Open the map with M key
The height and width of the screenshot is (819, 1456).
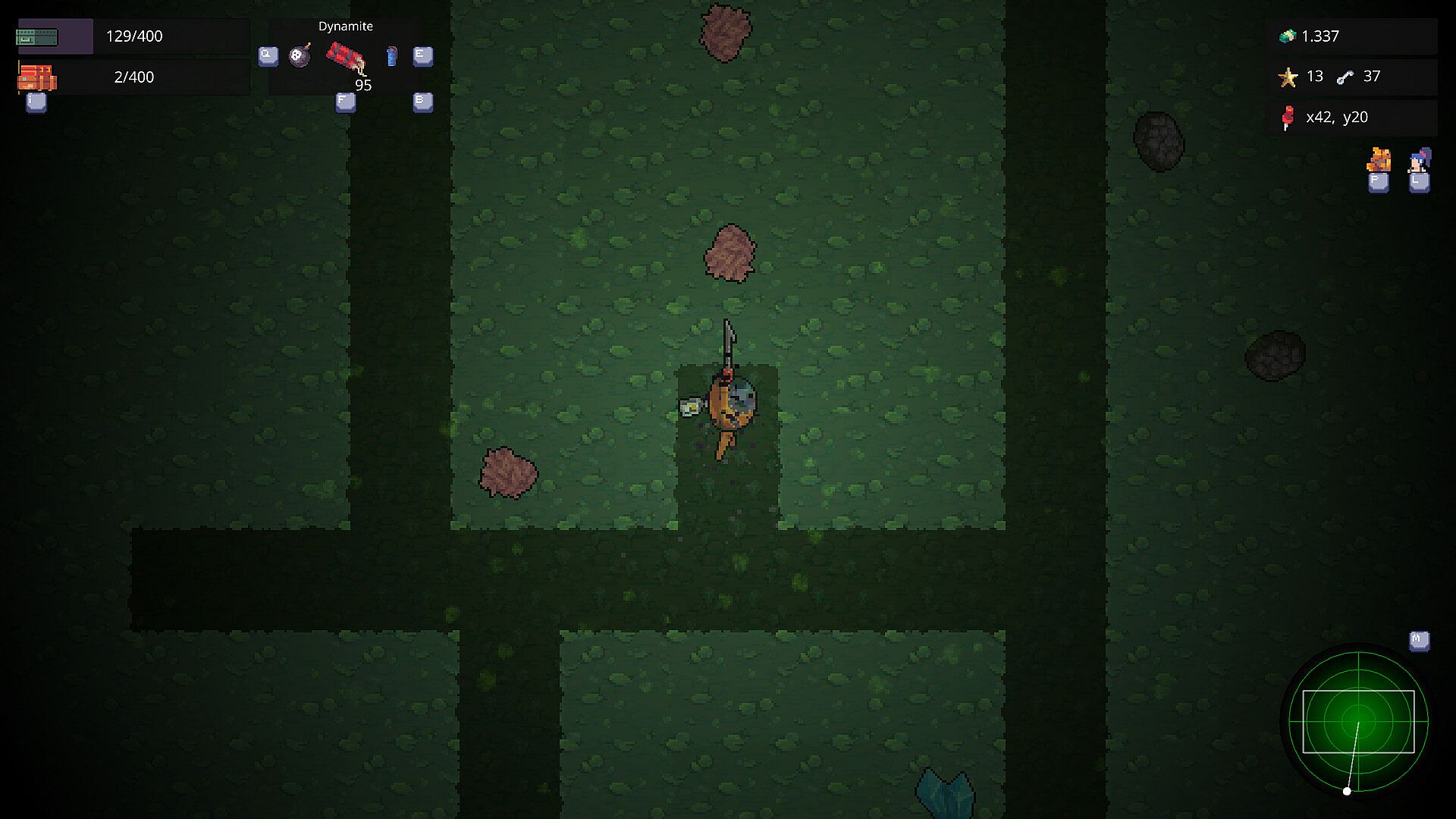tap(1420, 641)
